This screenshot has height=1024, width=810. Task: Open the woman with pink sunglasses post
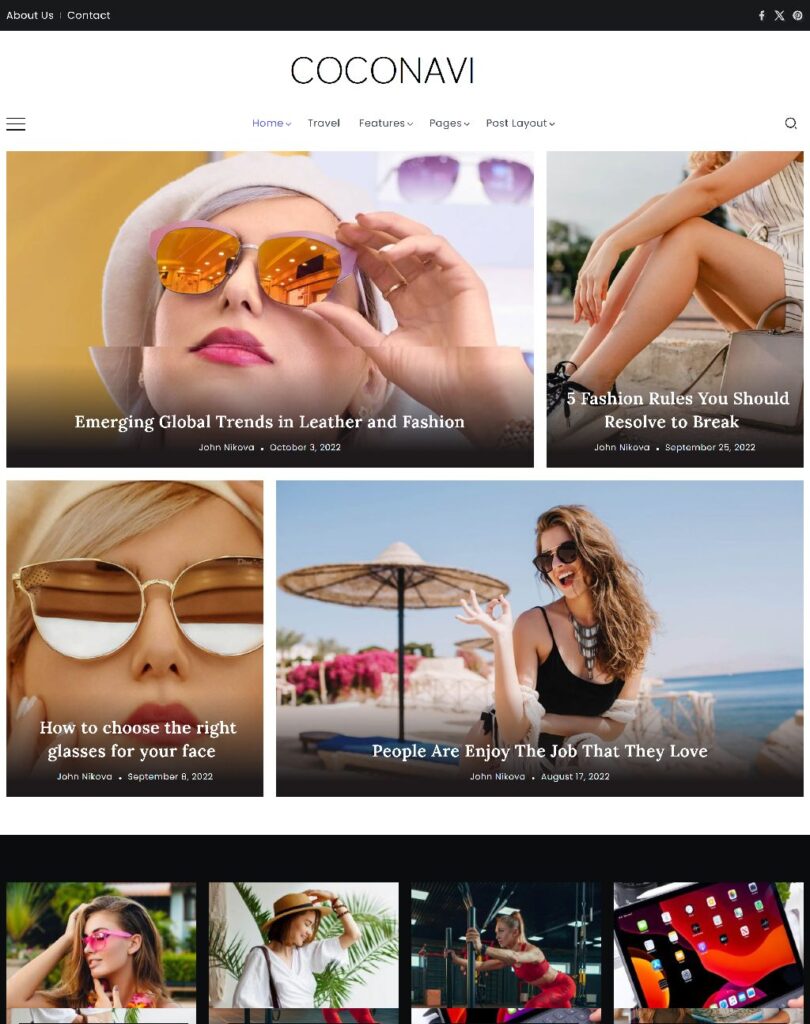click(101, 945)
